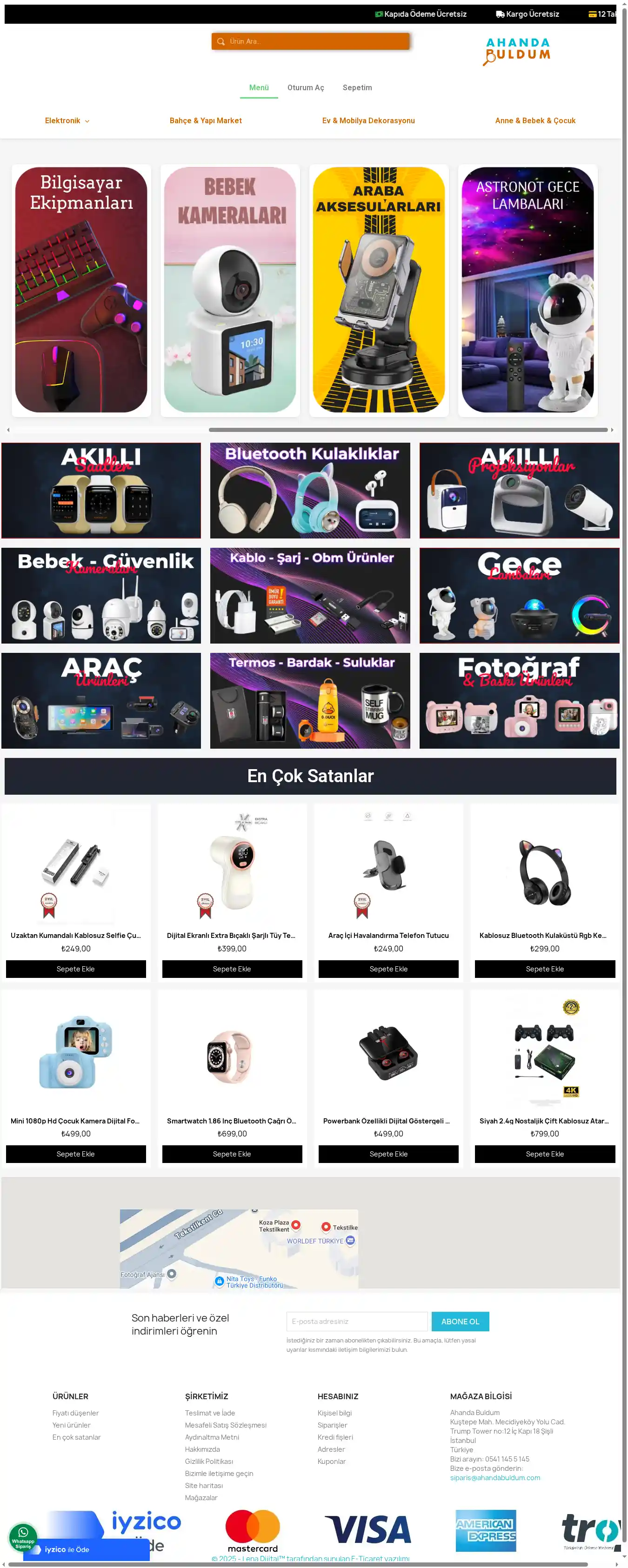Viewport: 628px width, 1568px height.
Task: Subscribe with the ABONE OL button
Action: 460,1321
